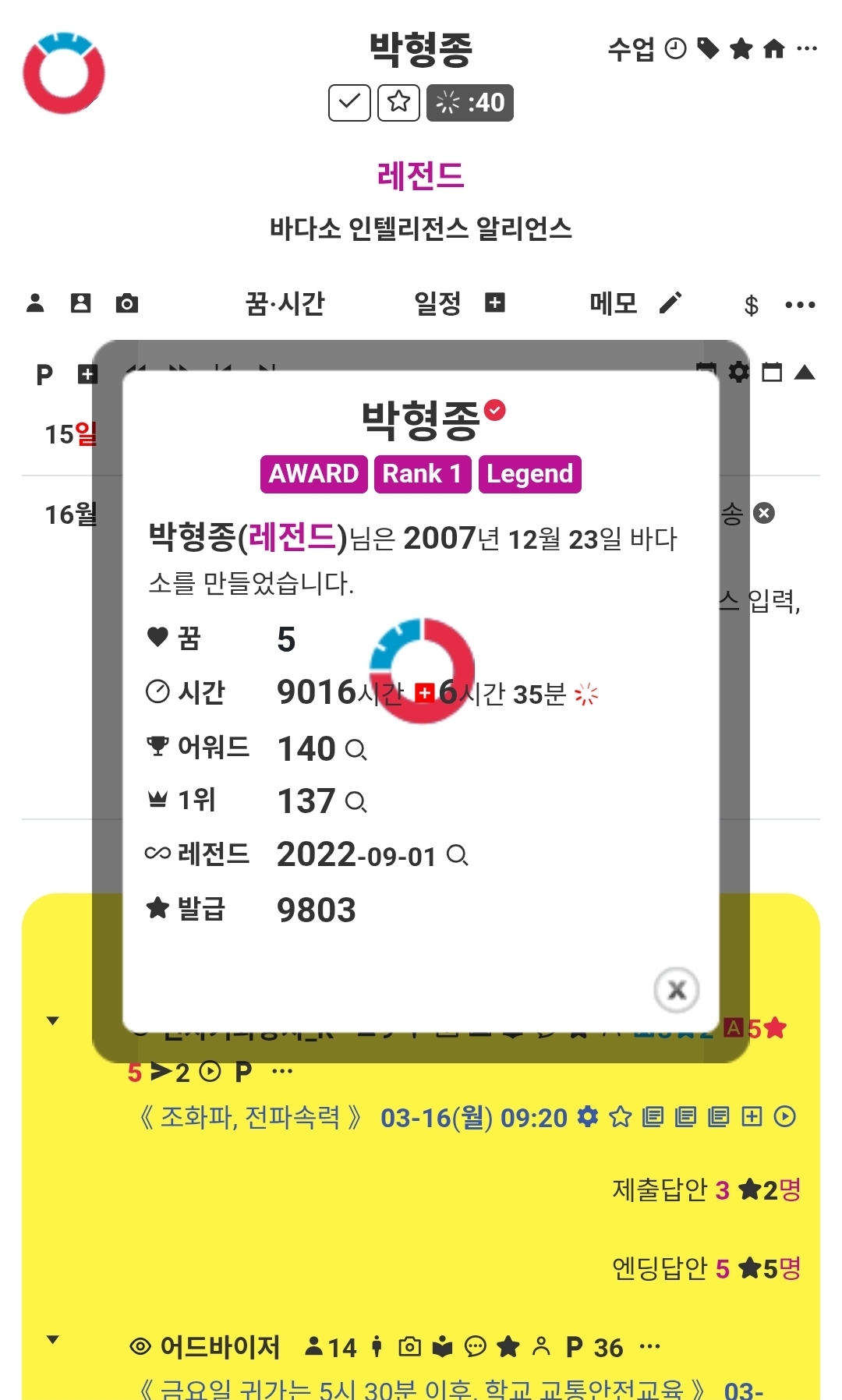842x1400 pixels.
Task: Search the 어워드 count of 140
Action: pos(356,750)
